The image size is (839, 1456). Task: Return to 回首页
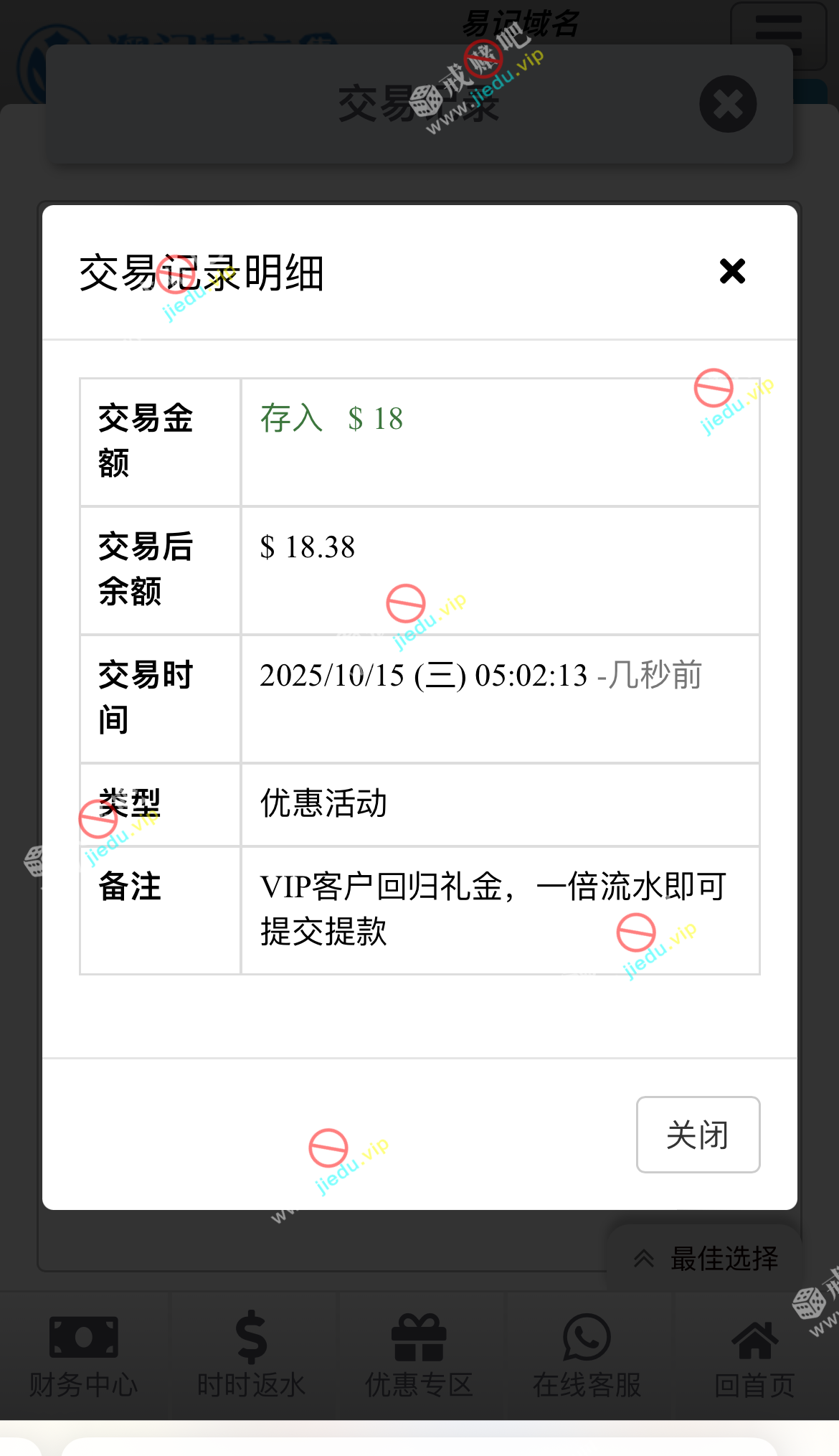coord(755,1356)
